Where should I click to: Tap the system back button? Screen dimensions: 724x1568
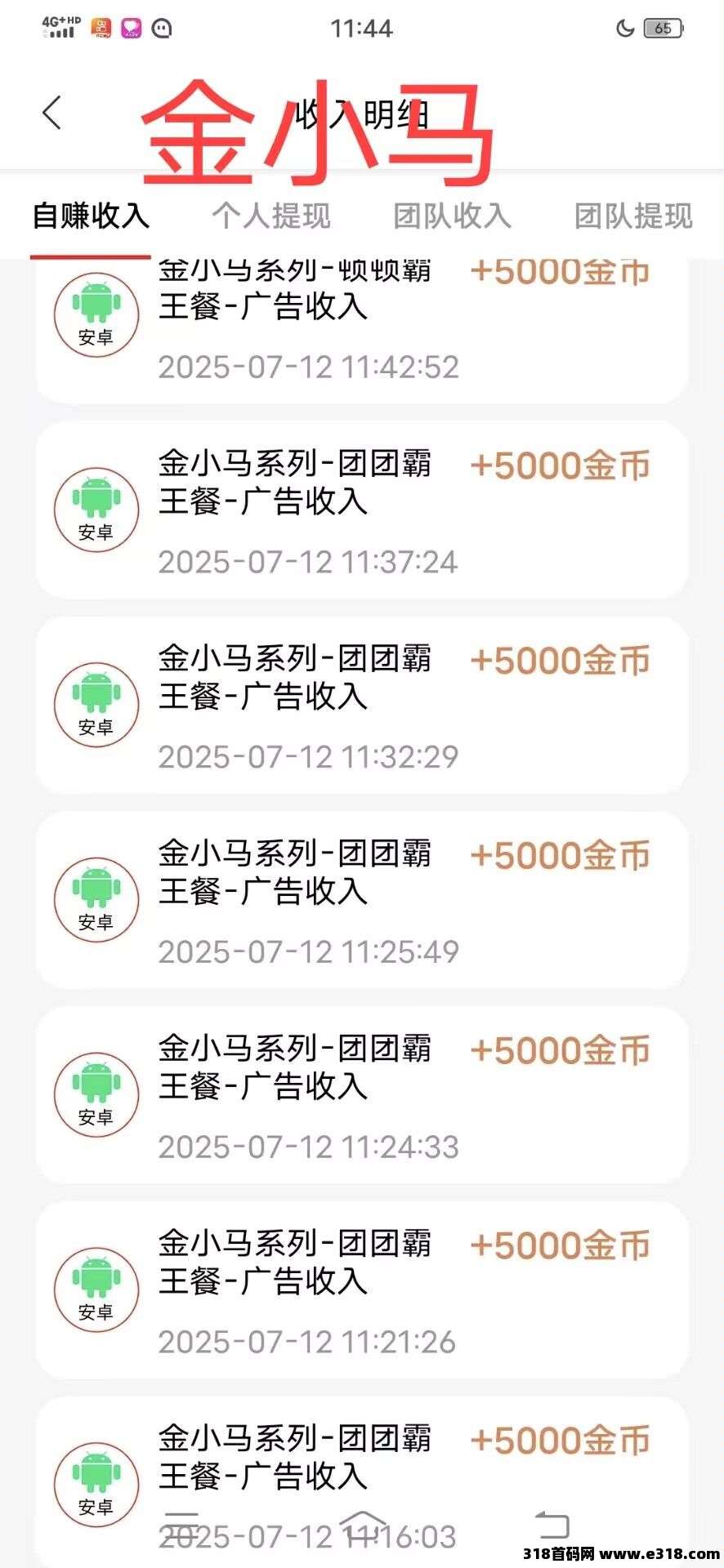[552, 1524]
